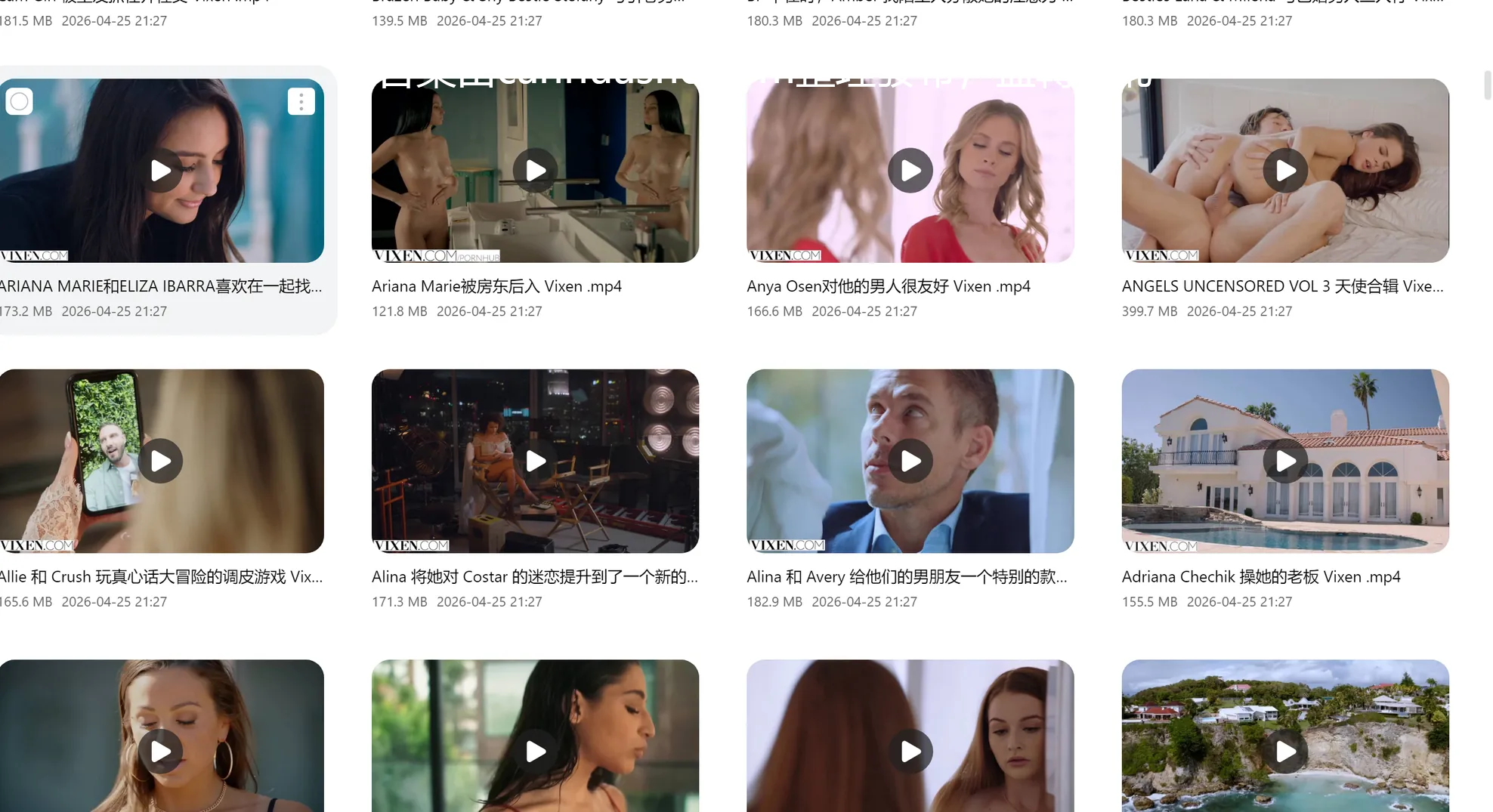Play the ARIANA MARIE和ELIZA IBARRA video
This screenshot has height=812, width=1493.
click(160, 171)
